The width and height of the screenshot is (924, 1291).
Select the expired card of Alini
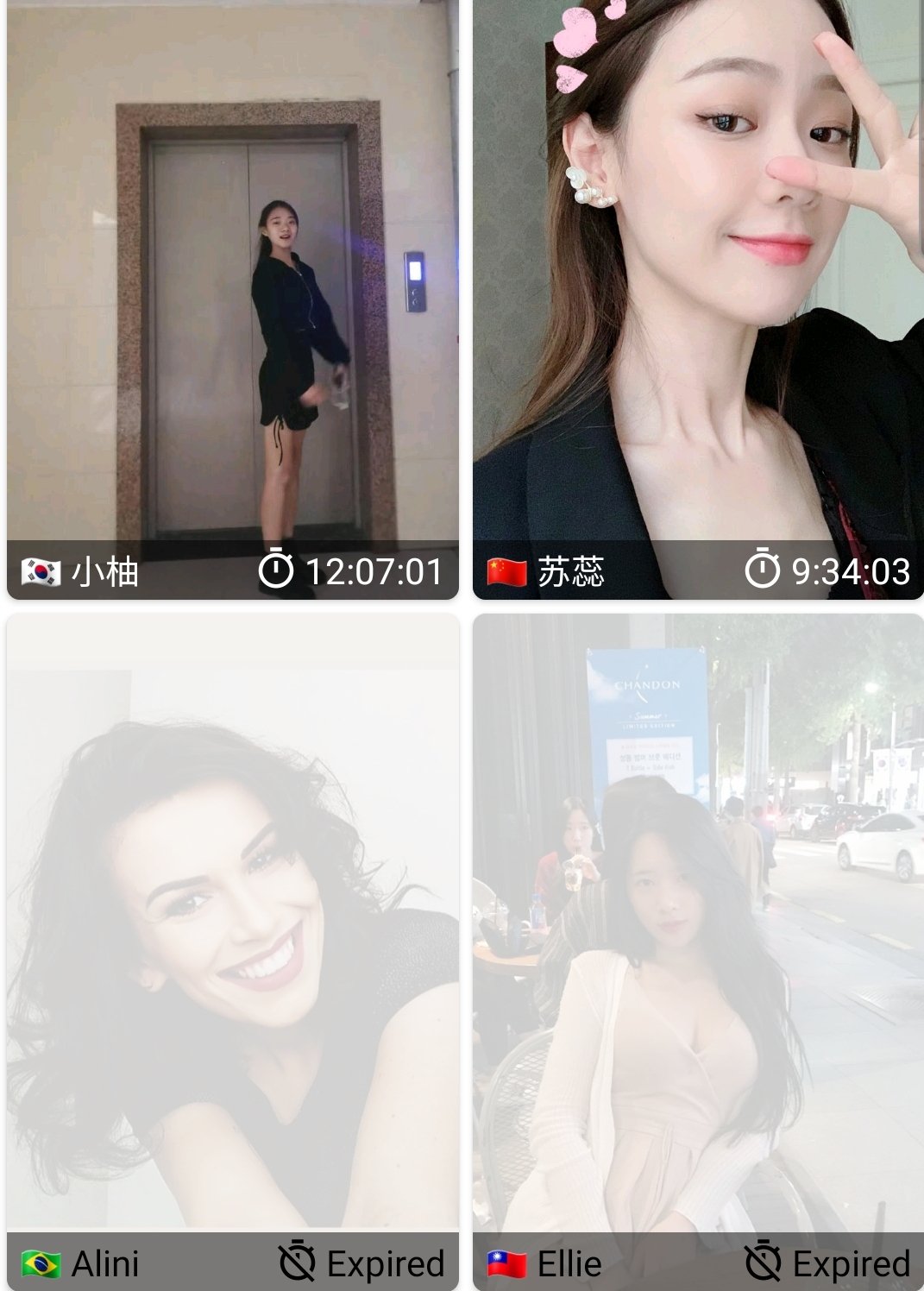pos(232,949)
